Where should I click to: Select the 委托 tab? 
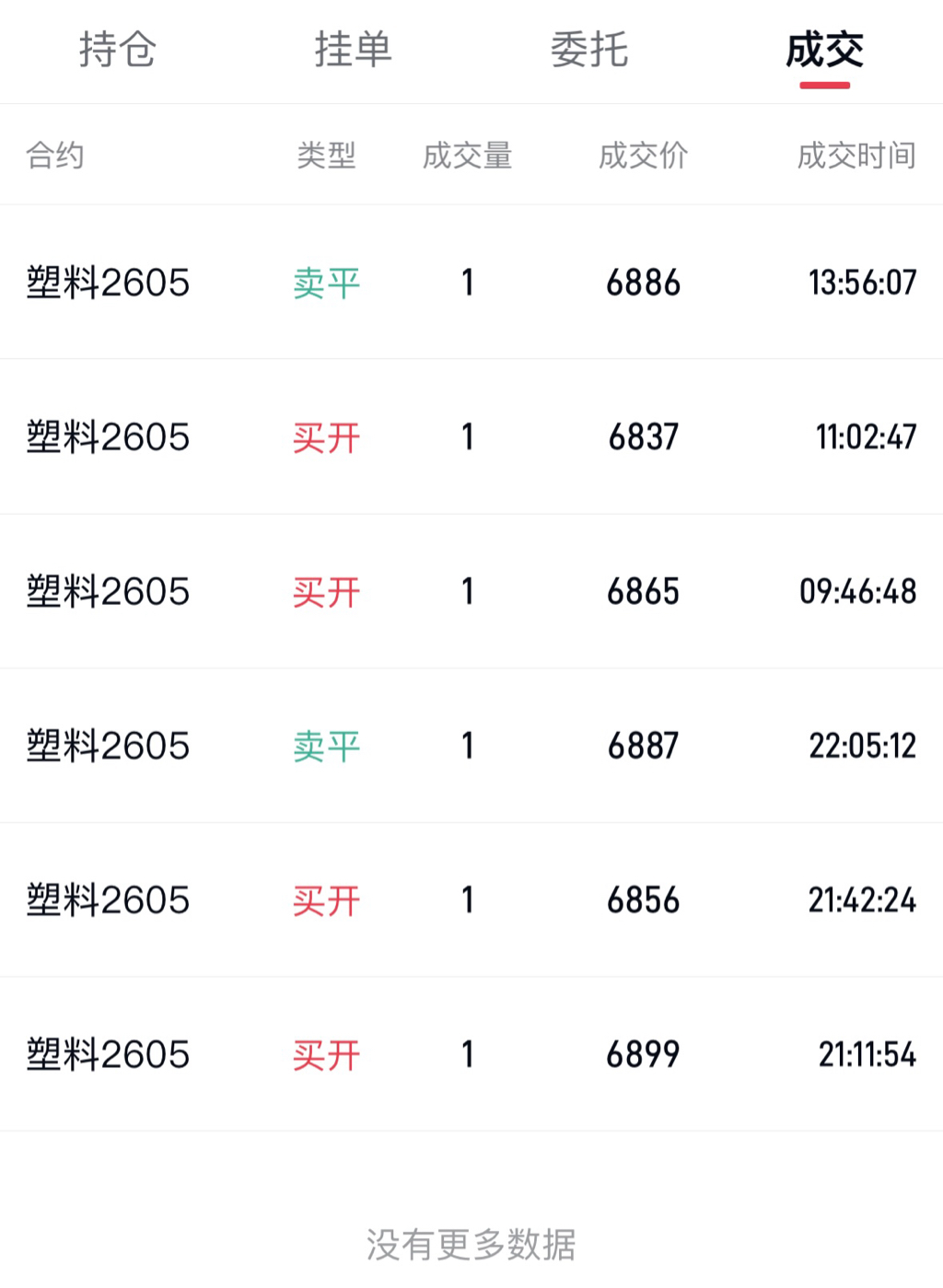(x=589, y=50)
